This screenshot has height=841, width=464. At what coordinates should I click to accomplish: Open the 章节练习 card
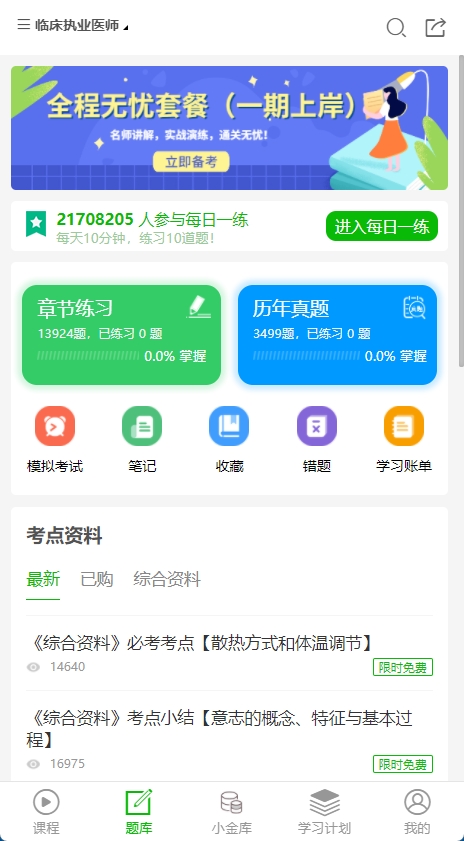(122, 335)
